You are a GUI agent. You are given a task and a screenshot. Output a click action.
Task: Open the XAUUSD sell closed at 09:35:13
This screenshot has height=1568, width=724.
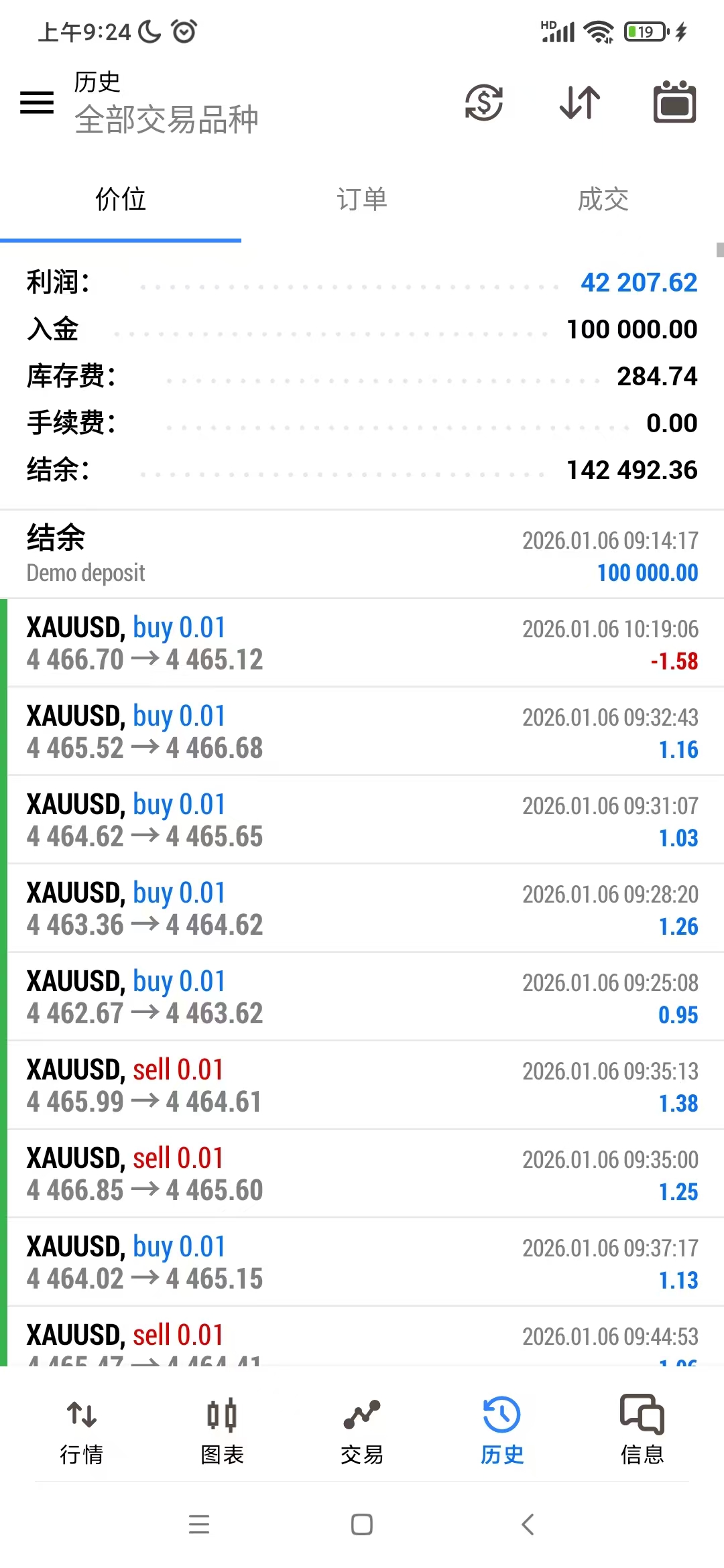pos(362,1086)
